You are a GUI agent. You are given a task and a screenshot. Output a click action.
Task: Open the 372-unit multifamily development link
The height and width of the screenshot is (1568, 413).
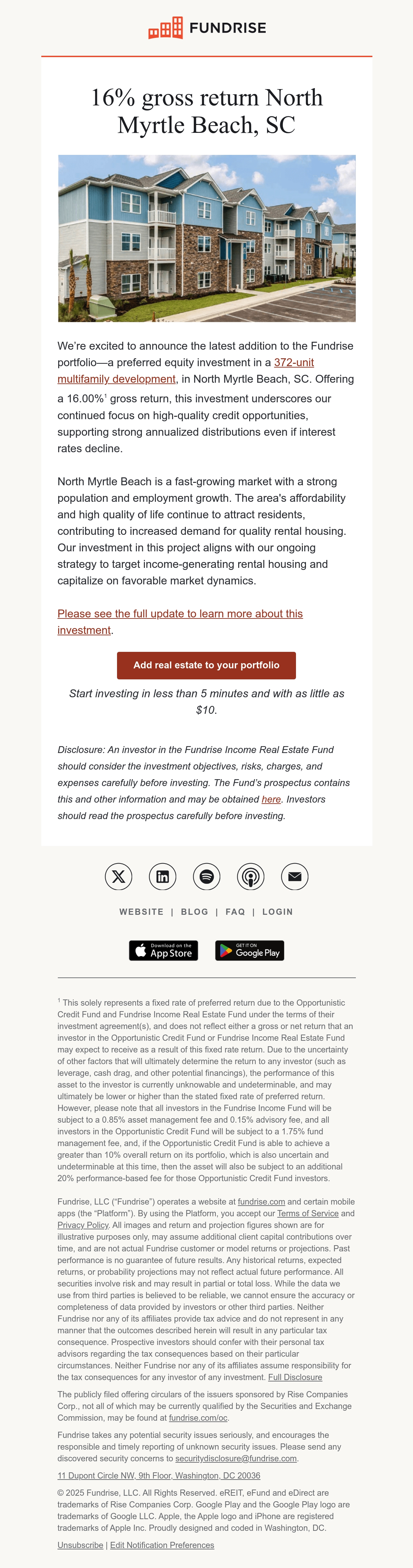click(x=186, y=371)
